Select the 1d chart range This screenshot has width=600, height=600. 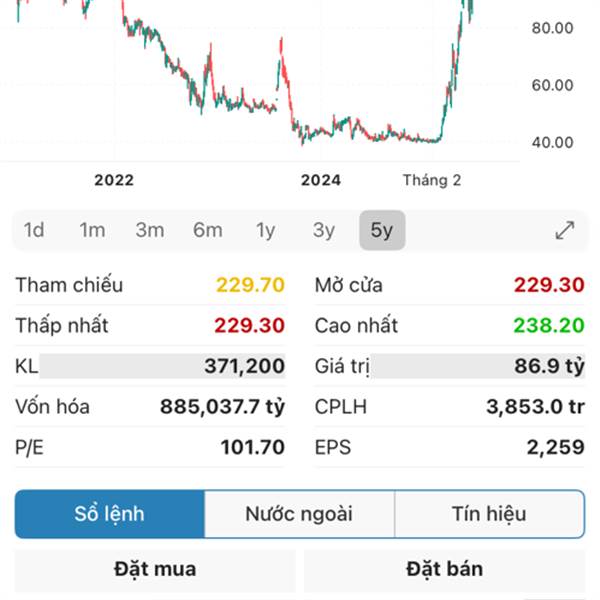(34, 231)
